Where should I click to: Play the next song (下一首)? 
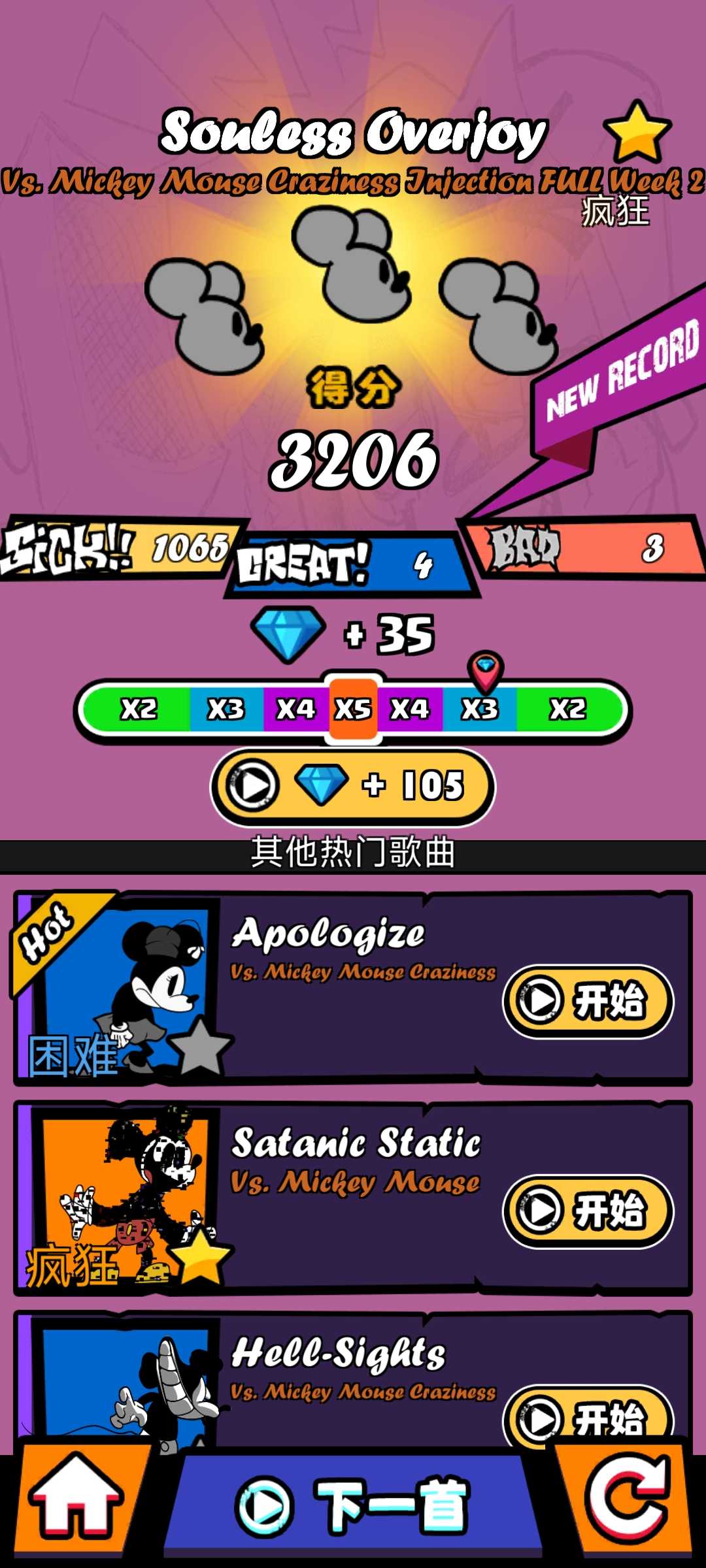click(353, 1507)
